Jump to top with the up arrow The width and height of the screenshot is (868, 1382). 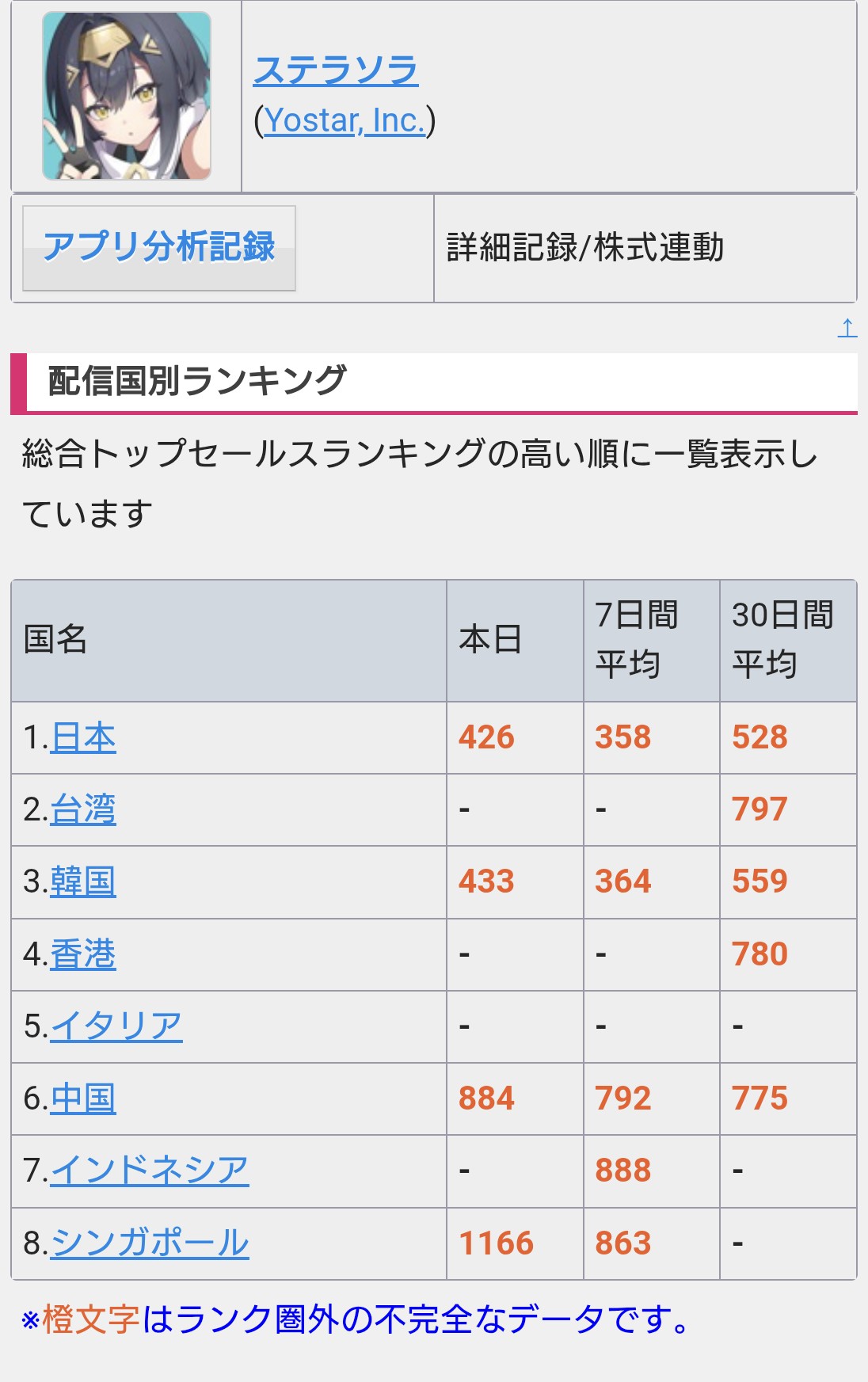click(847, 327)
